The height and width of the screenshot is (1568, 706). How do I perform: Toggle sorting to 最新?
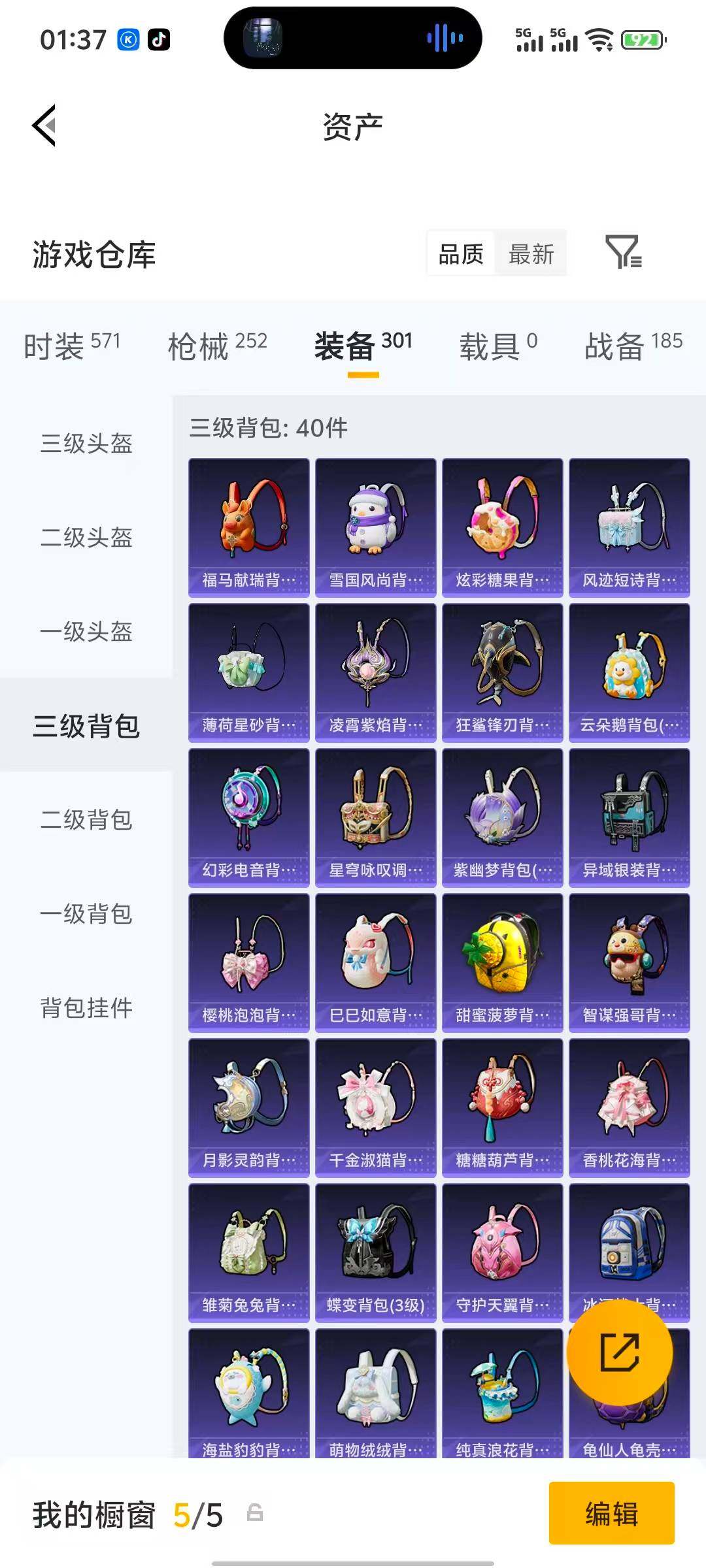tap(531, 255)
